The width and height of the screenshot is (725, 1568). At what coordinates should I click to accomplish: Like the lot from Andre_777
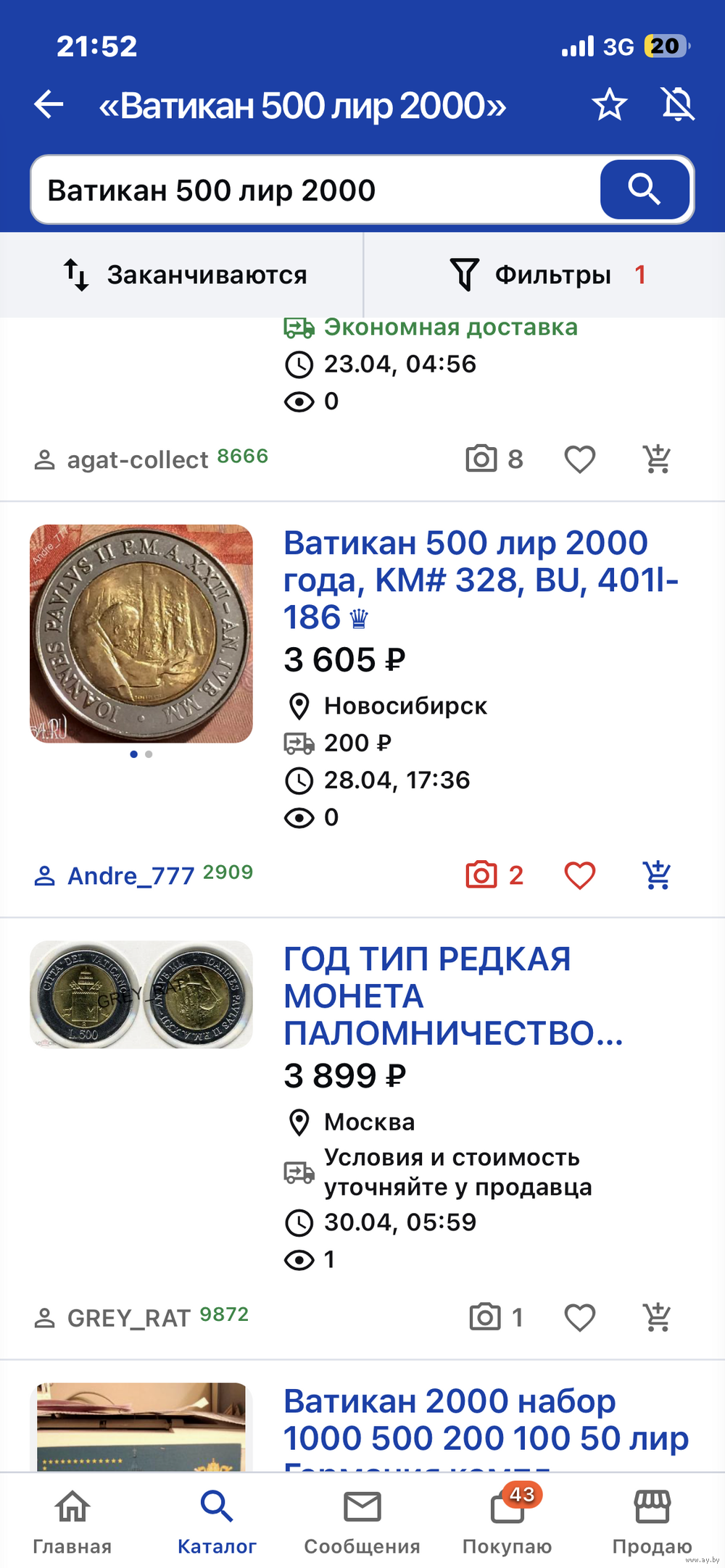(579, 875)
